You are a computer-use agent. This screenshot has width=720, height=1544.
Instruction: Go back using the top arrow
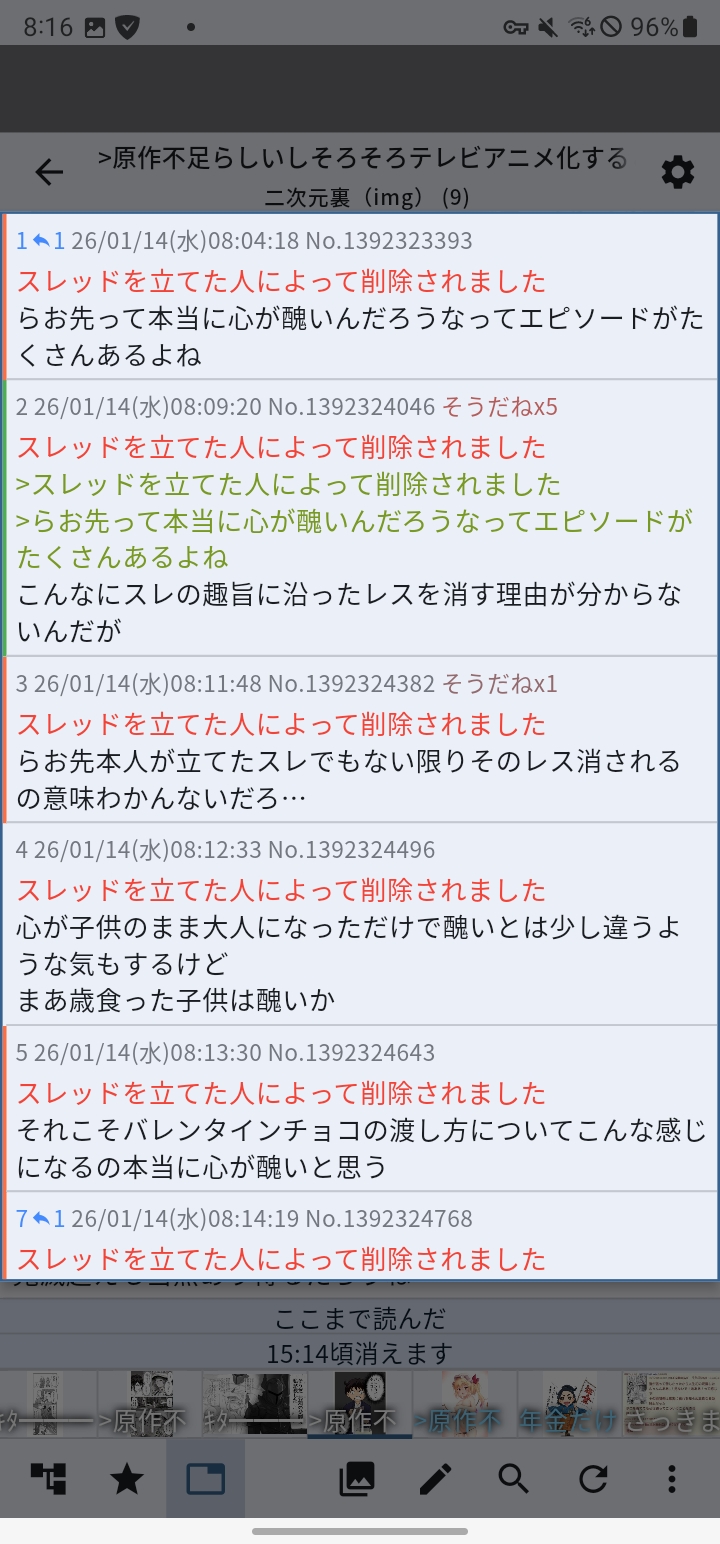pos(49,172)
